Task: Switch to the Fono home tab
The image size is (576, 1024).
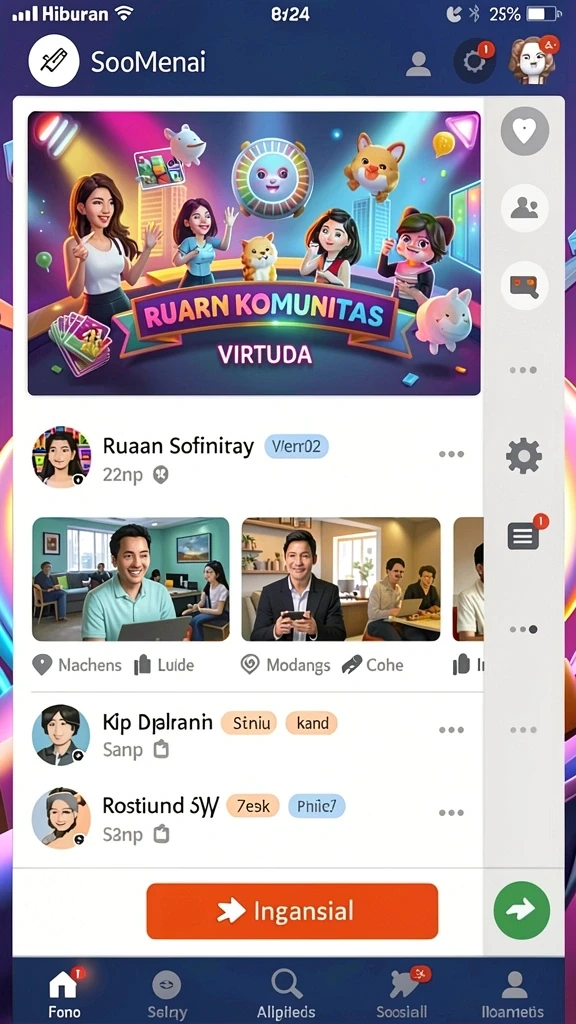Action: coord(65,993)
